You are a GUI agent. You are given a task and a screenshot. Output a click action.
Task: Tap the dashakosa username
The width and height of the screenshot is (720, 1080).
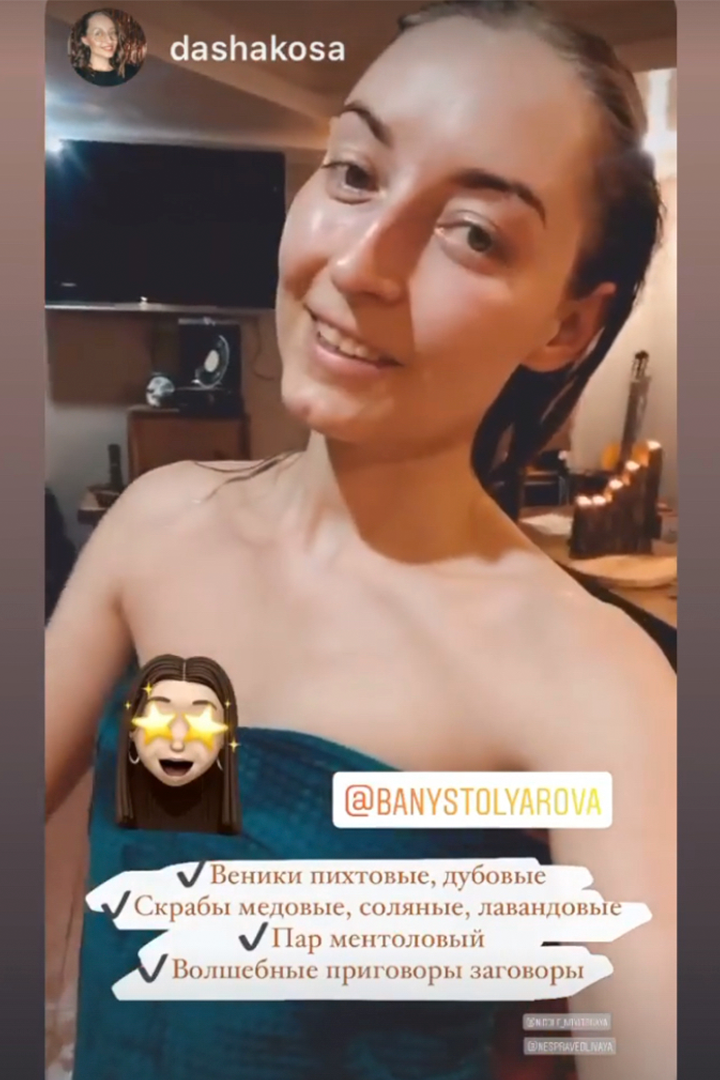click(257, 50)
